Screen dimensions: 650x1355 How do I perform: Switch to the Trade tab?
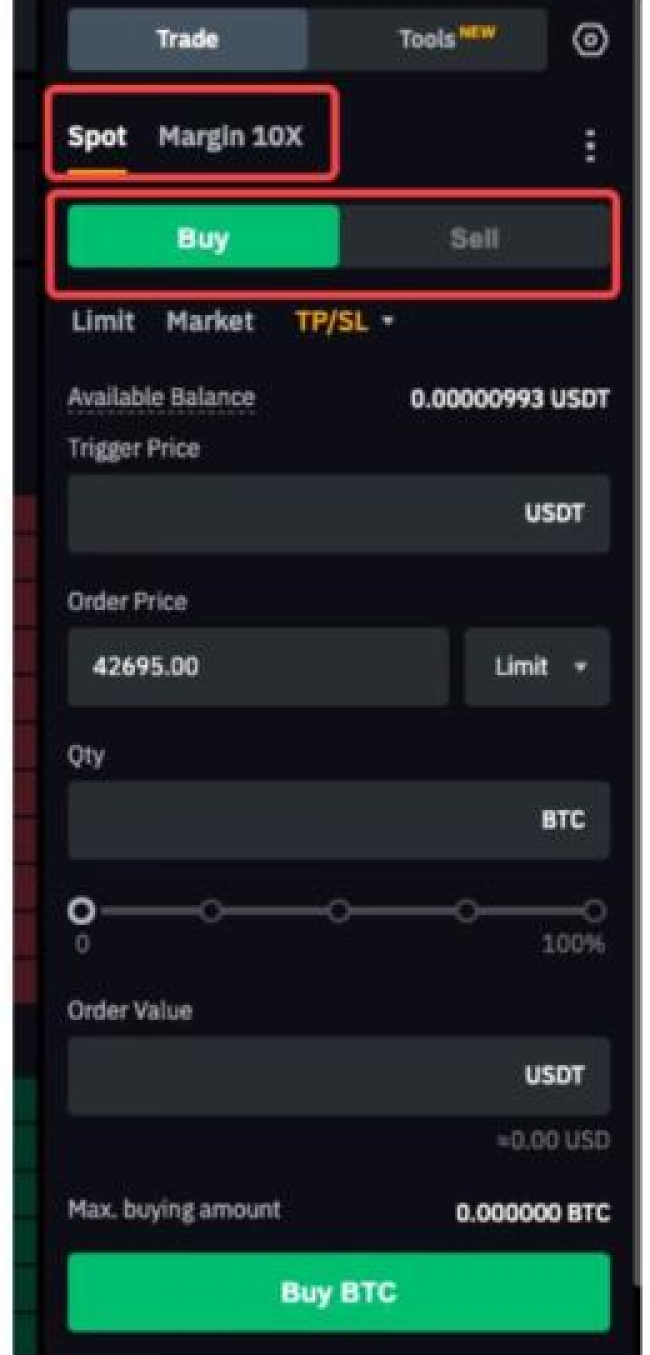(x=187, y=40)
